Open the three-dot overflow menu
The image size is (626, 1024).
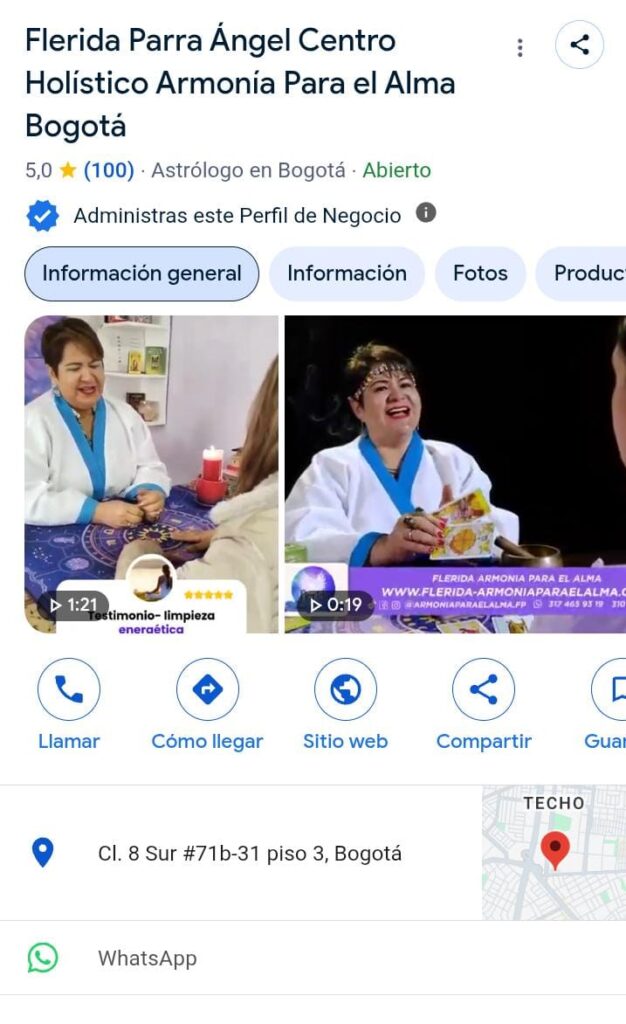[520, 47]
